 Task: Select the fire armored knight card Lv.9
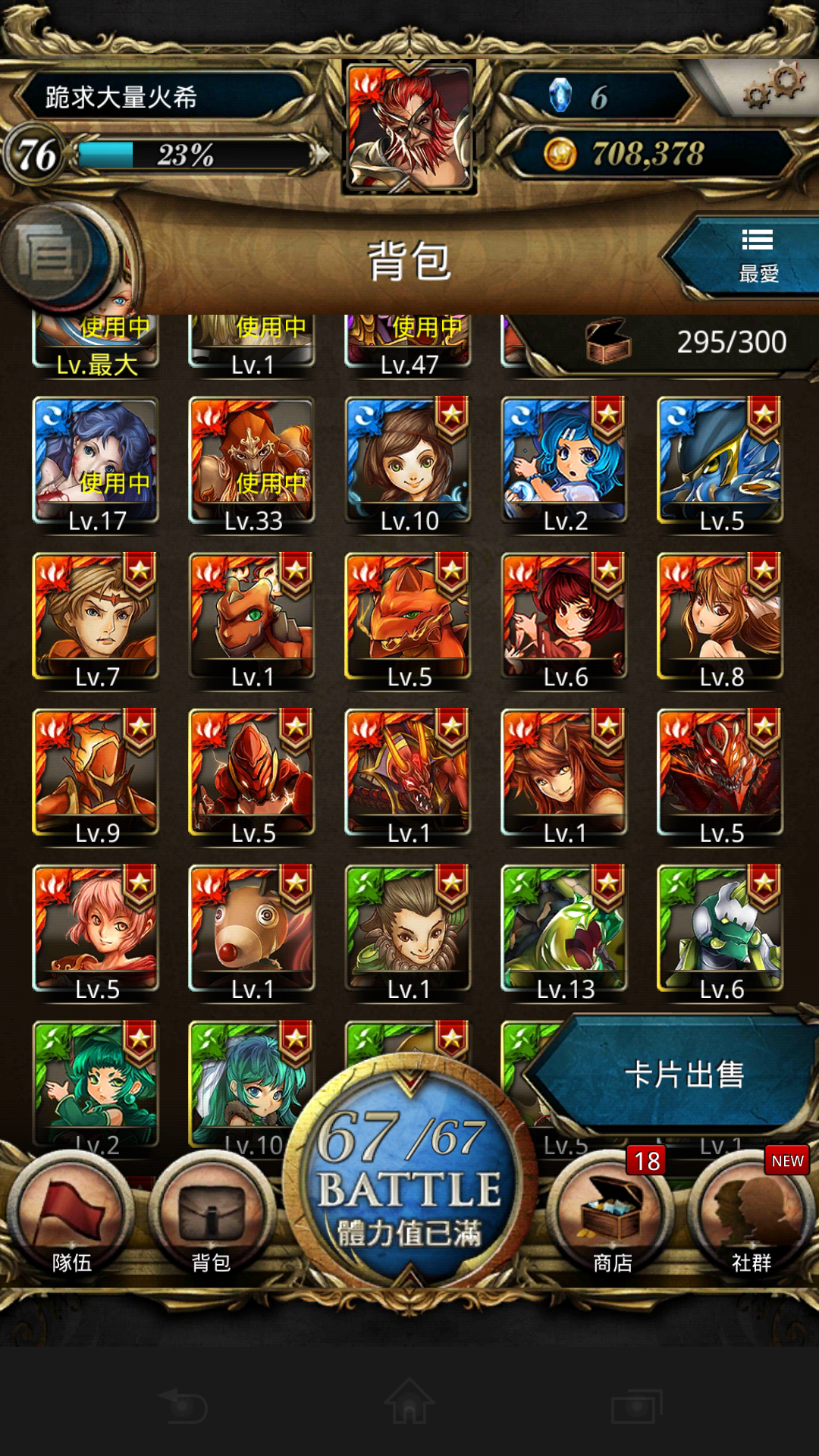[x=96, y=775]
